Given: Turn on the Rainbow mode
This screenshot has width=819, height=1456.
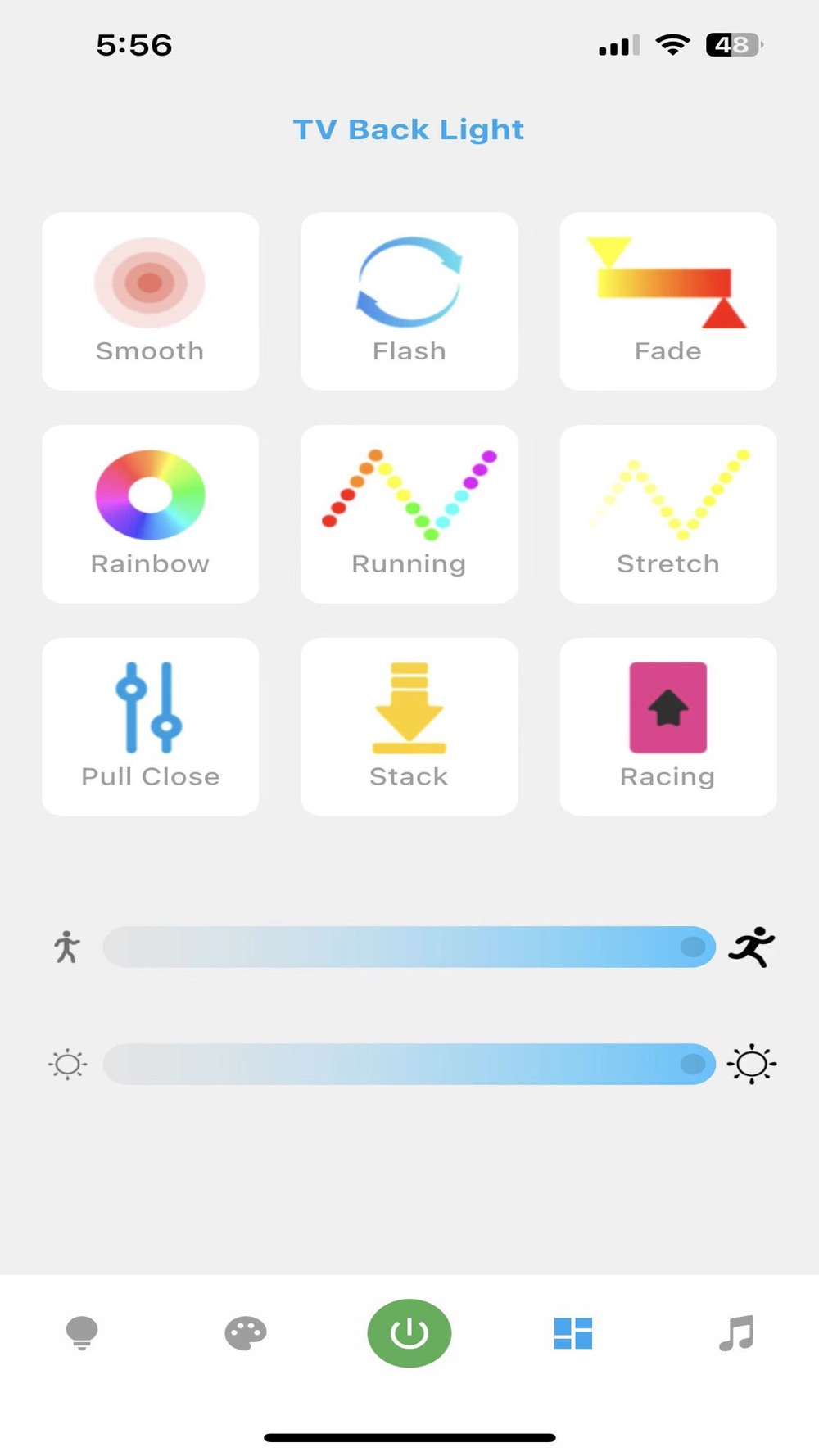Looking at the screenshot, I should coord(150,513).
